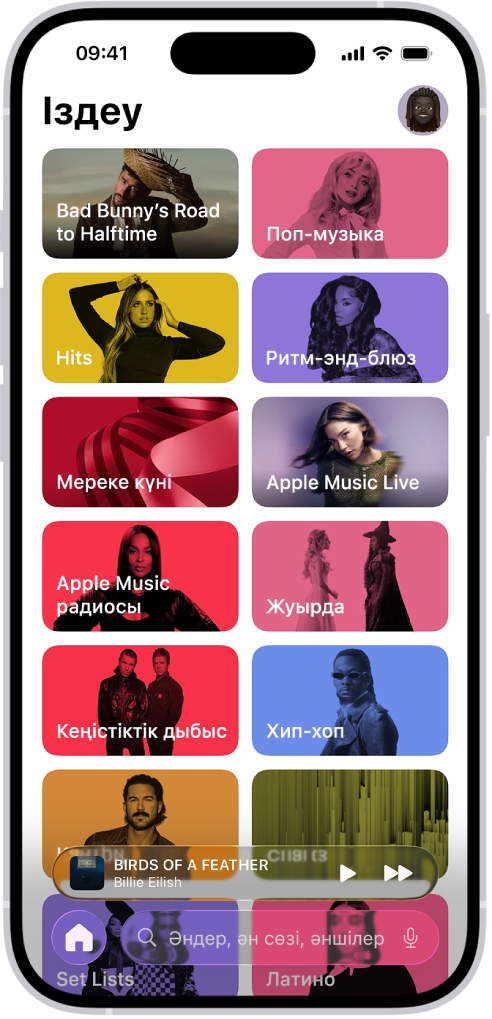Open the Apple Music радиосы tile
The width and height of the screenshot is (492, 1019).
[x=140, y=576]
